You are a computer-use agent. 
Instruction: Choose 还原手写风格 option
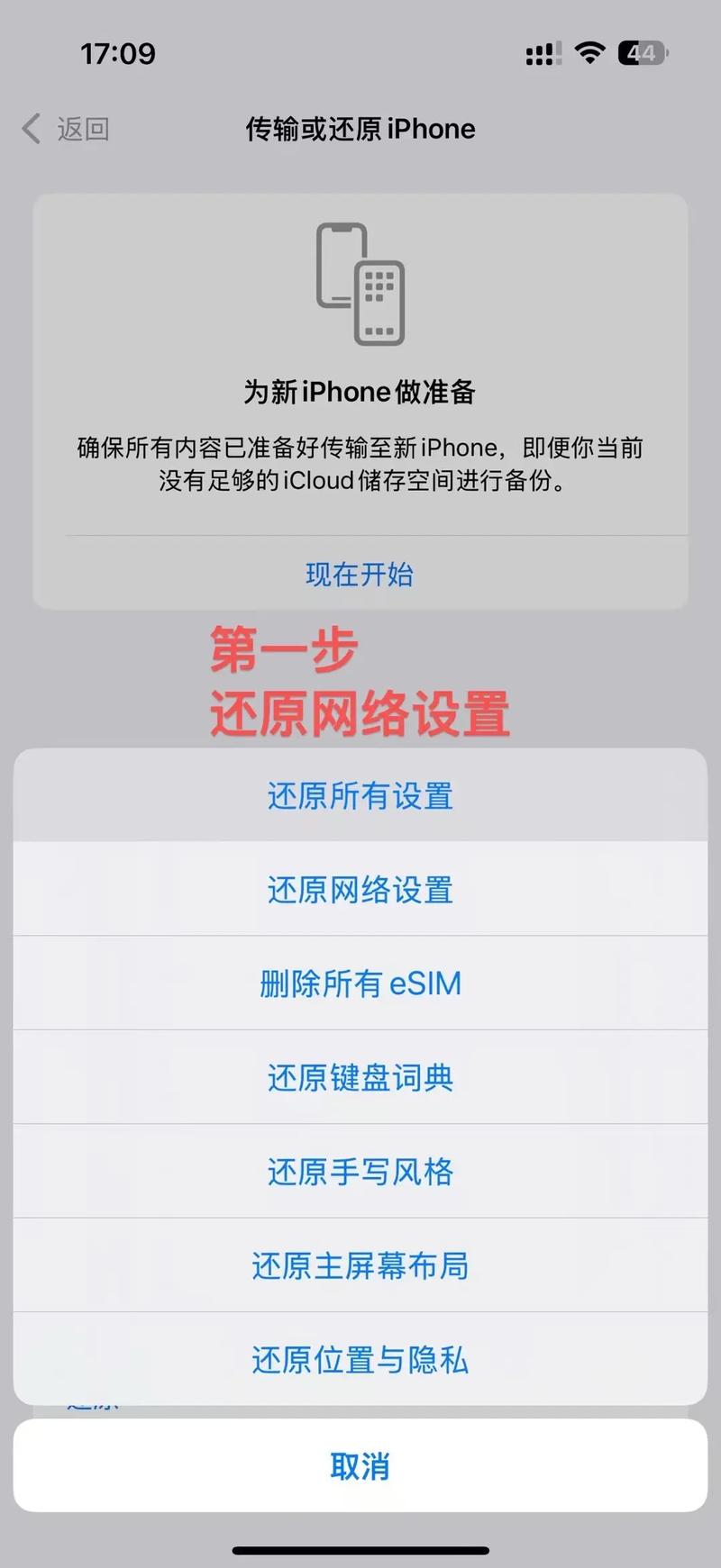pos(360,1171)
